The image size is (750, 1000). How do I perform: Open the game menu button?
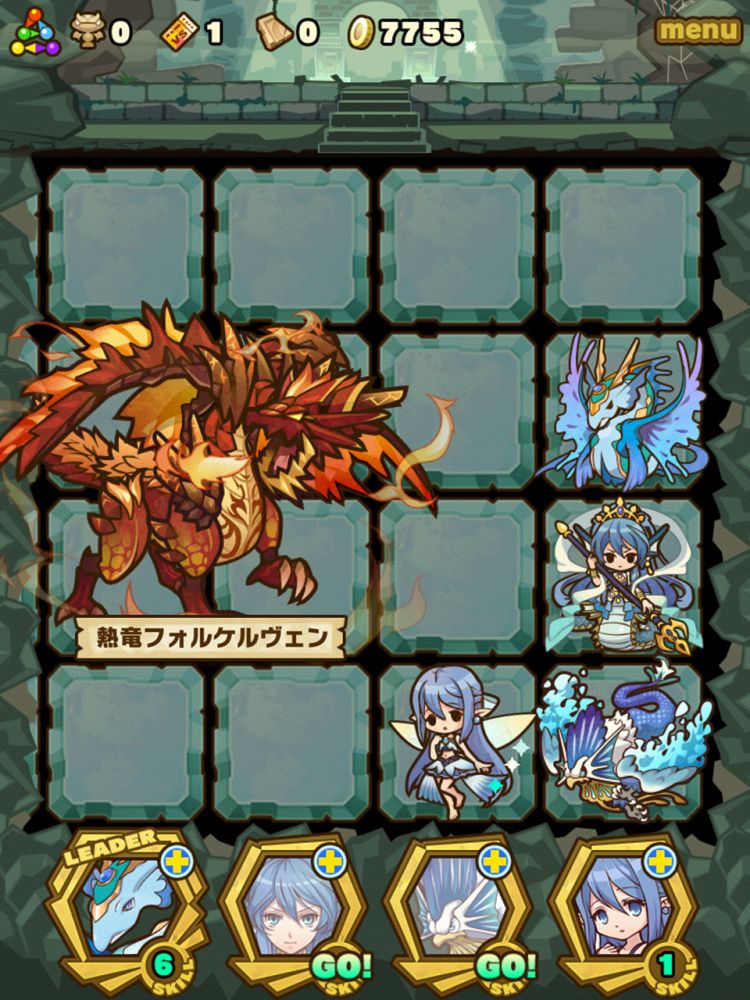click(700, 30)
